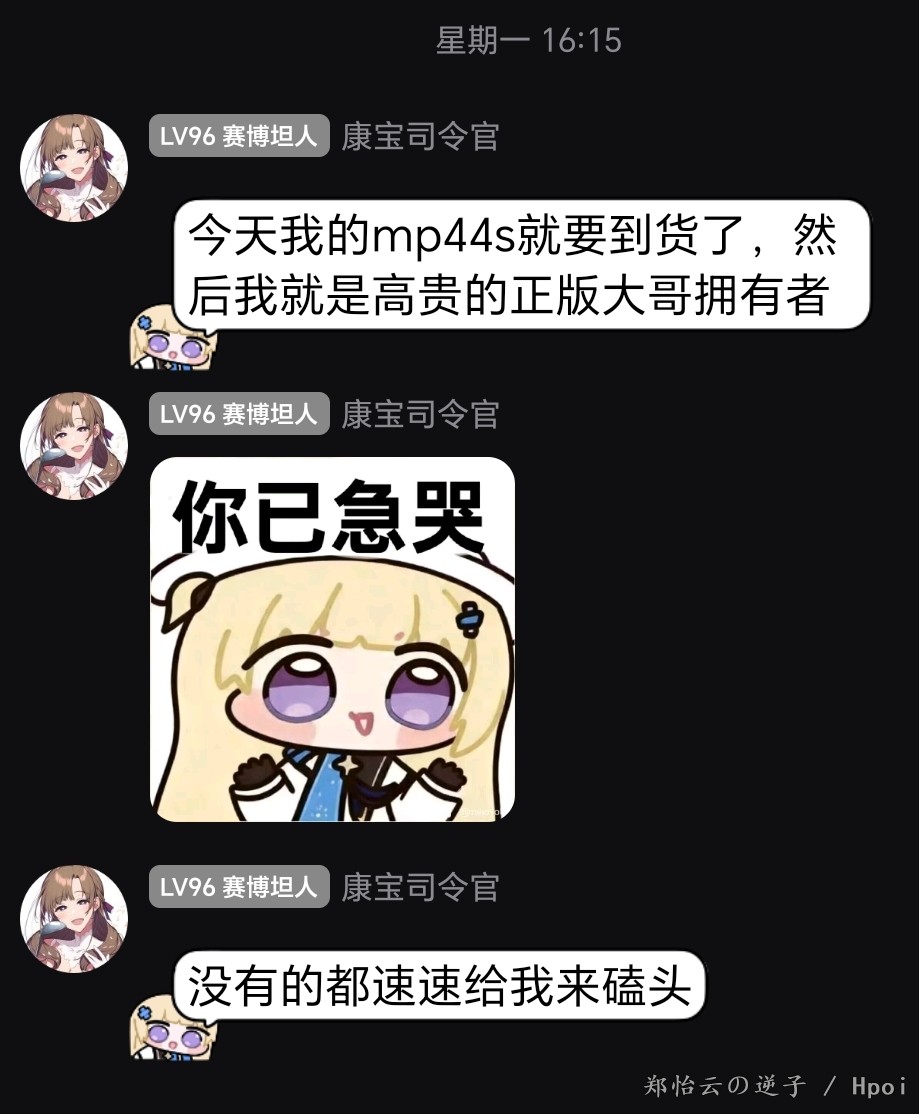Tap 康宝司令官's avatar beside the 你已急哭 sticker

click(x=74, y=445)
